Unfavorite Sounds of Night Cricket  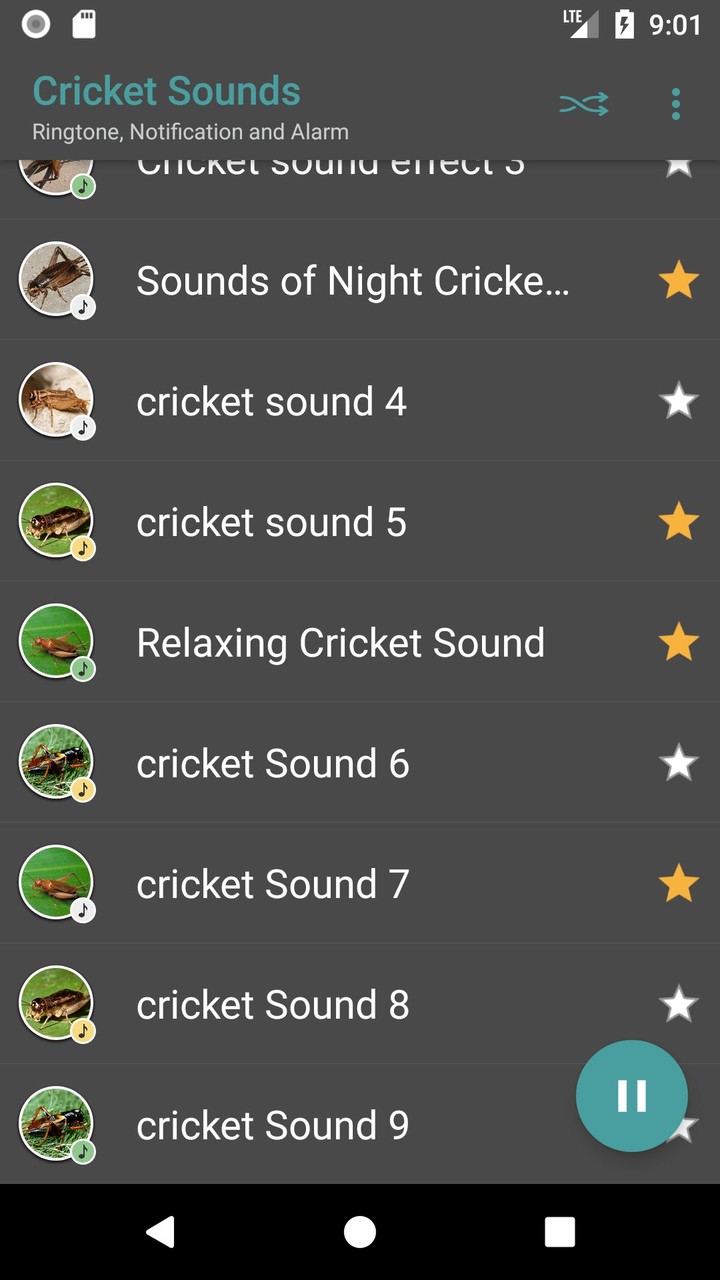(x=678, y=280)
